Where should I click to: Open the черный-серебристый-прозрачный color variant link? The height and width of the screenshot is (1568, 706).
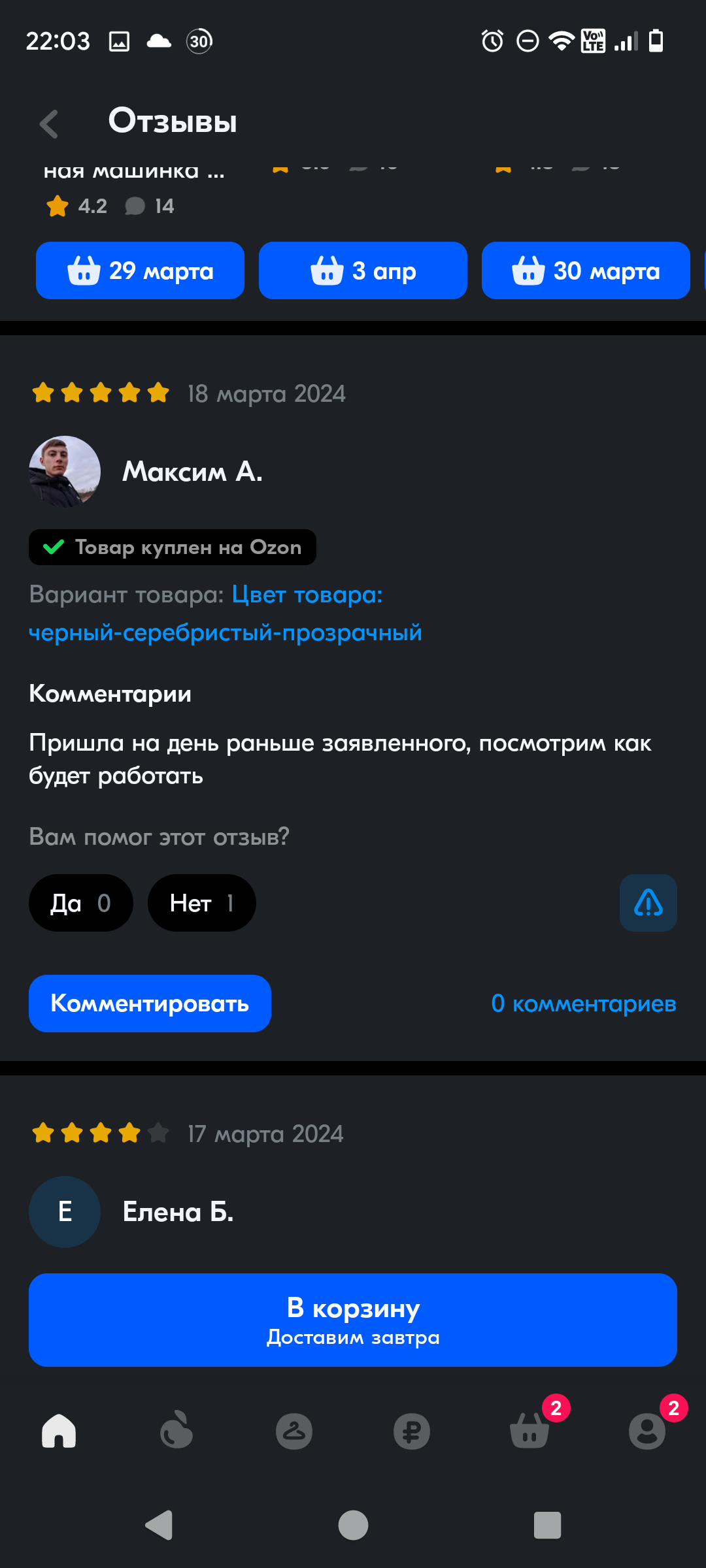225,632
